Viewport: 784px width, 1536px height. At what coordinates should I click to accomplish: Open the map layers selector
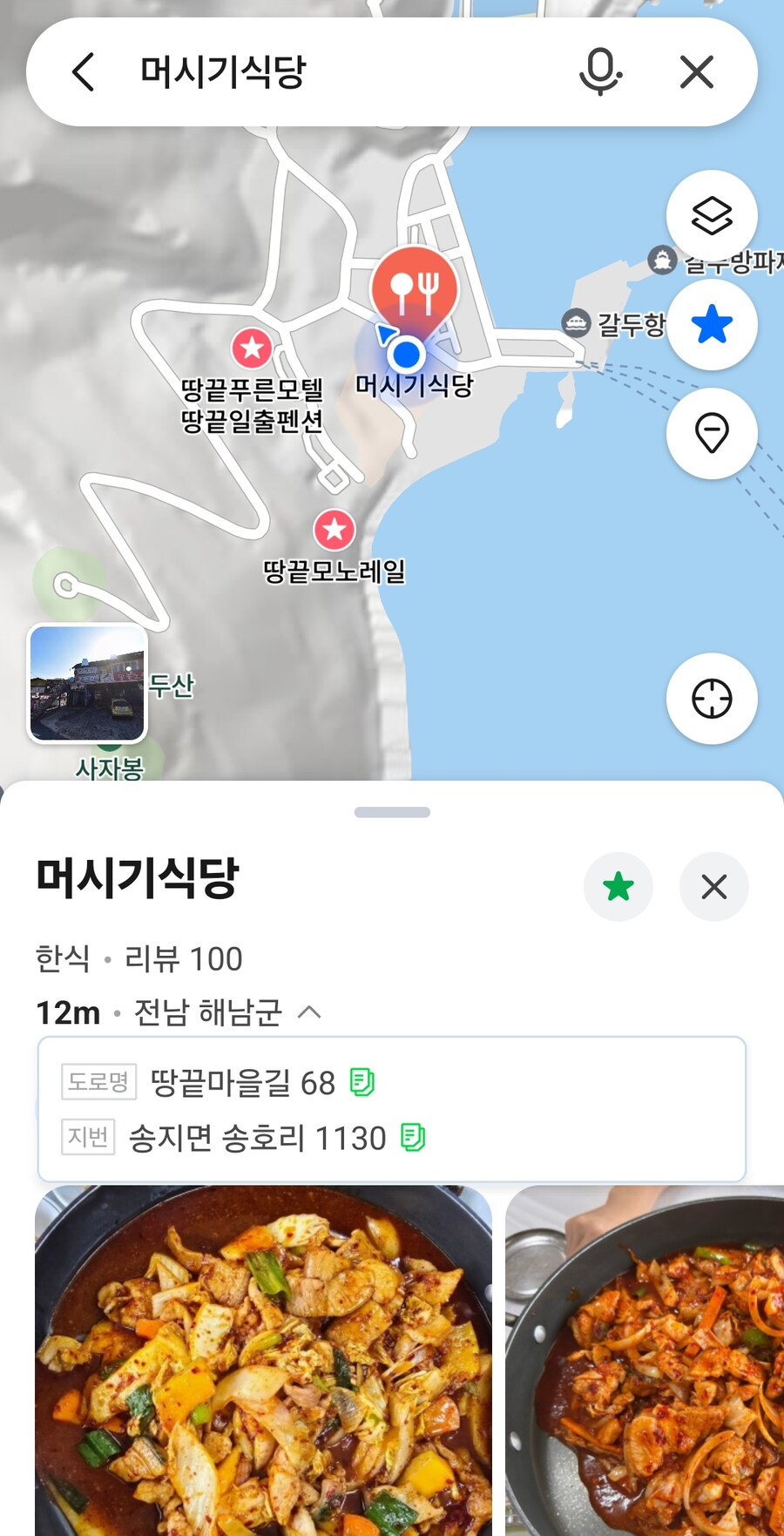(712, 213)
